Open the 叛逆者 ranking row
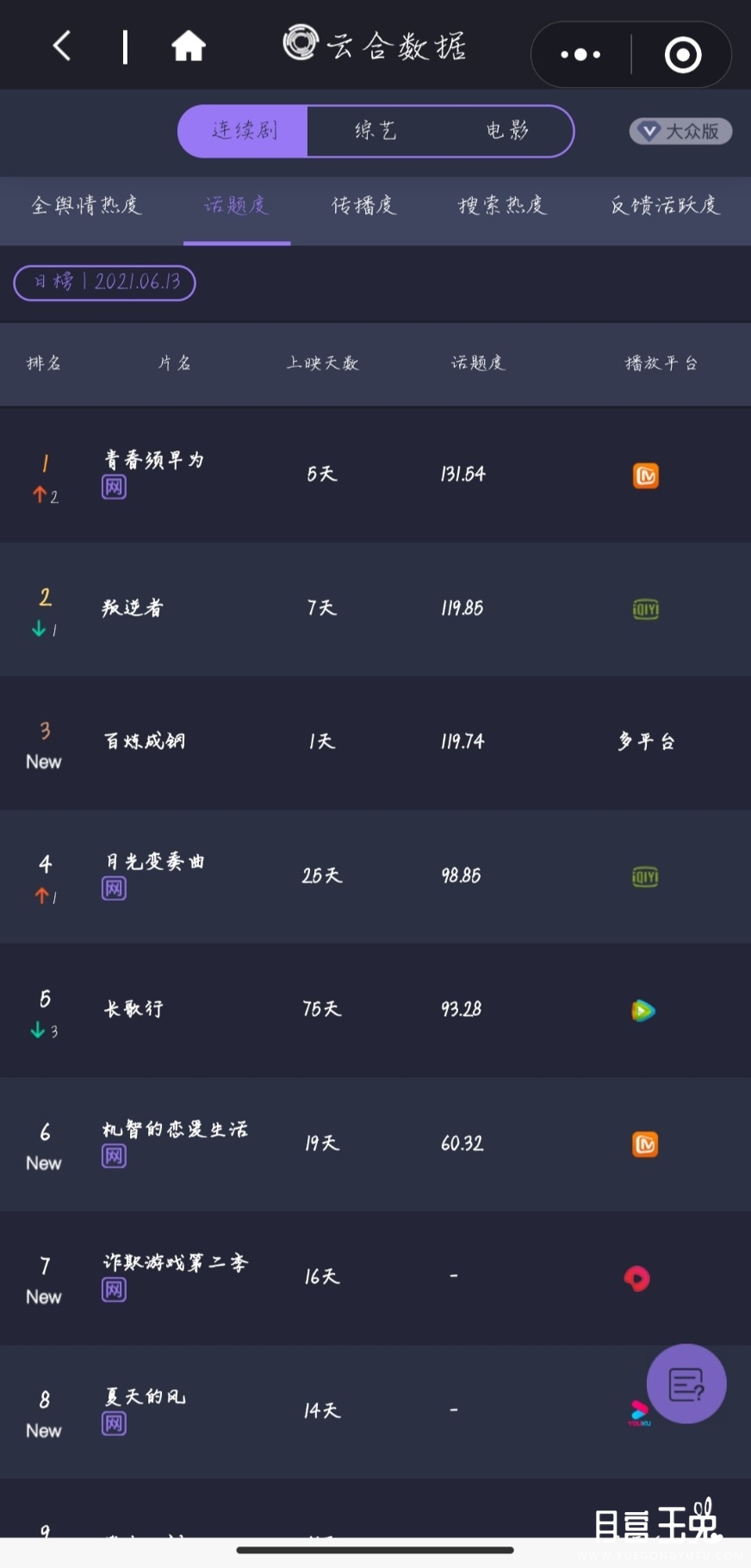The width and height of the screenshot is (751, 1568). 375,609
